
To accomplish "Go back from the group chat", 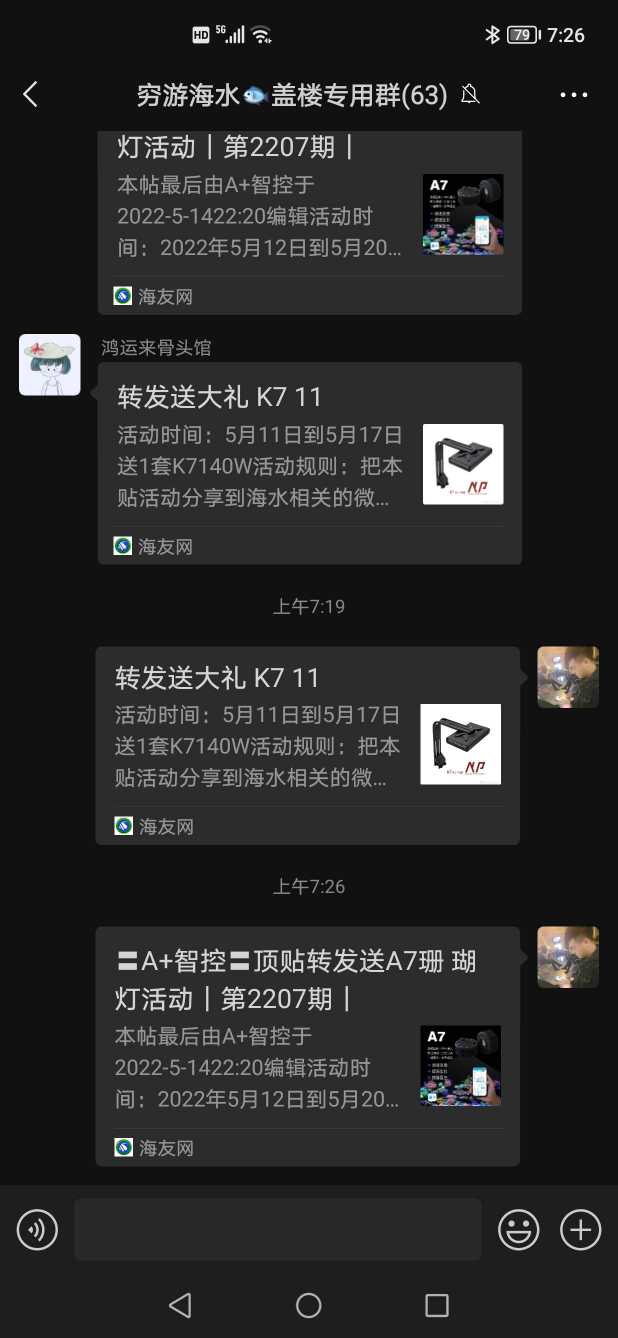I will pyautogui.click(x=30, y=95).
